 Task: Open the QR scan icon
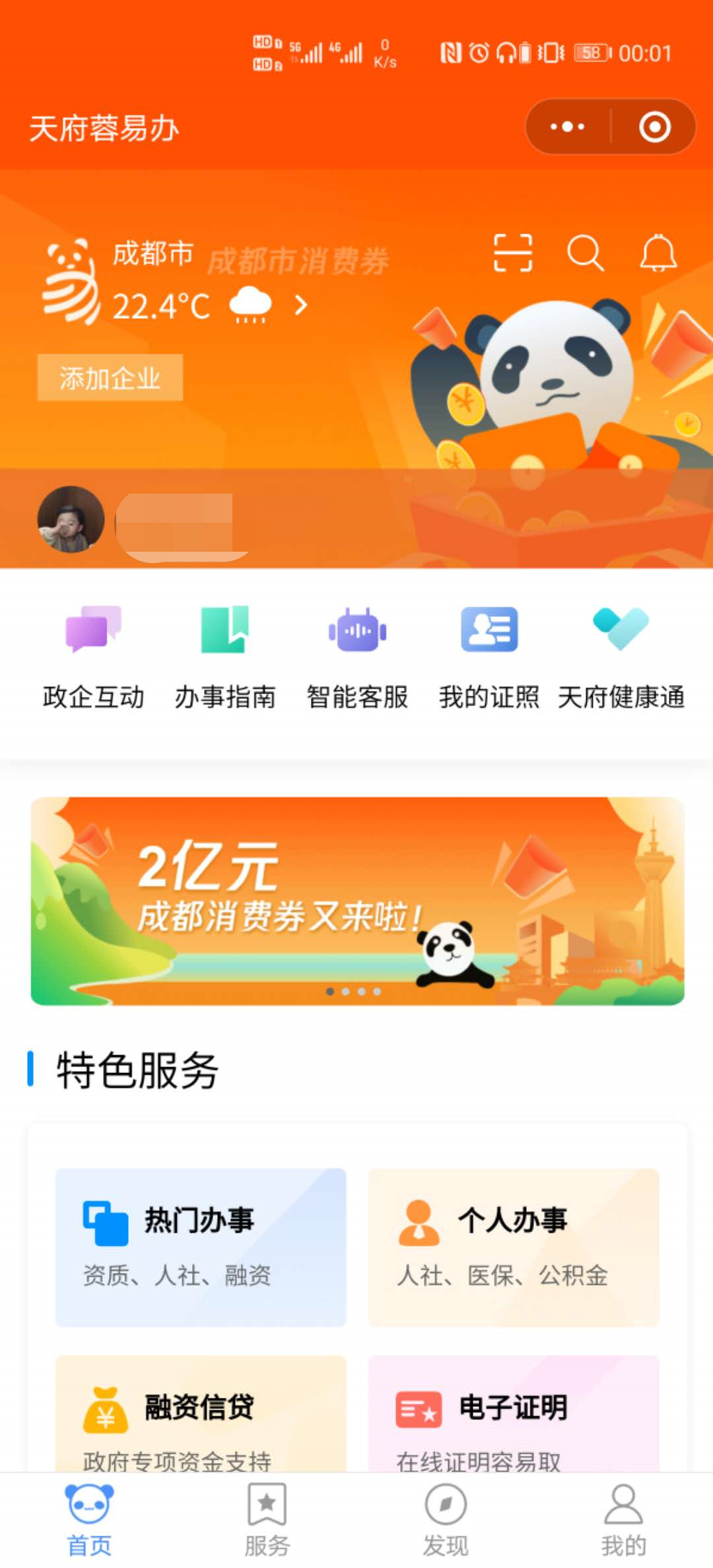(x=513, y=253)
